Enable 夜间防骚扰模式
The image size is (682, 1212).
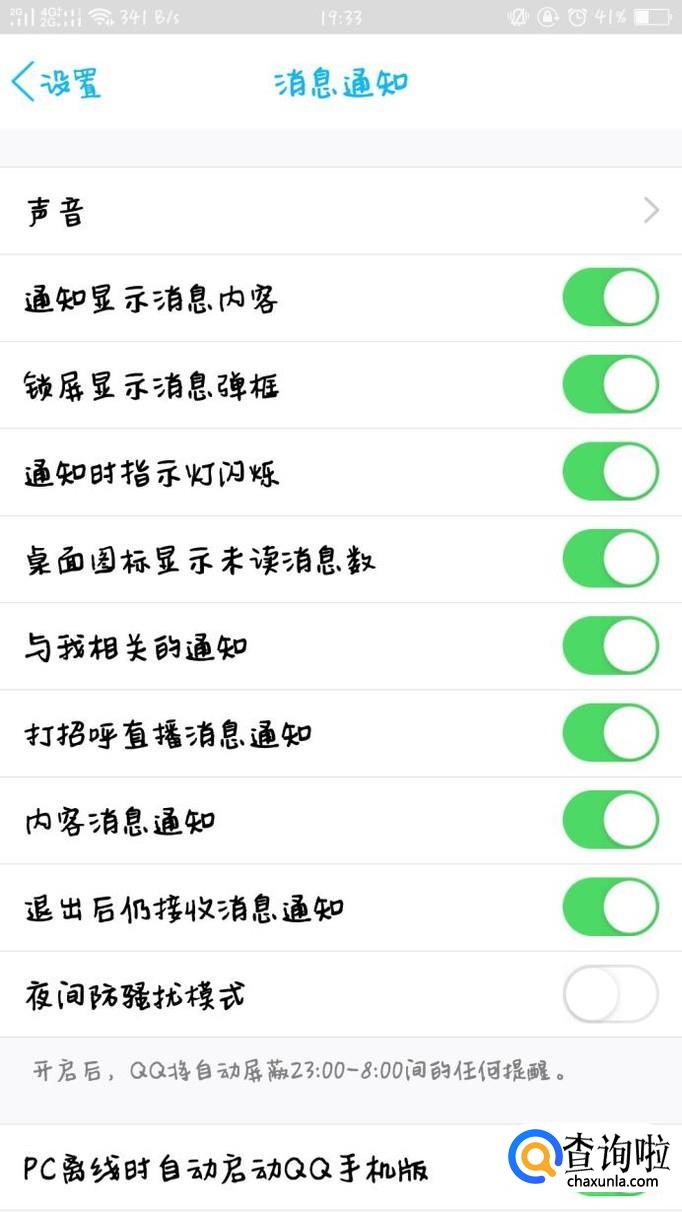(610, 994)
